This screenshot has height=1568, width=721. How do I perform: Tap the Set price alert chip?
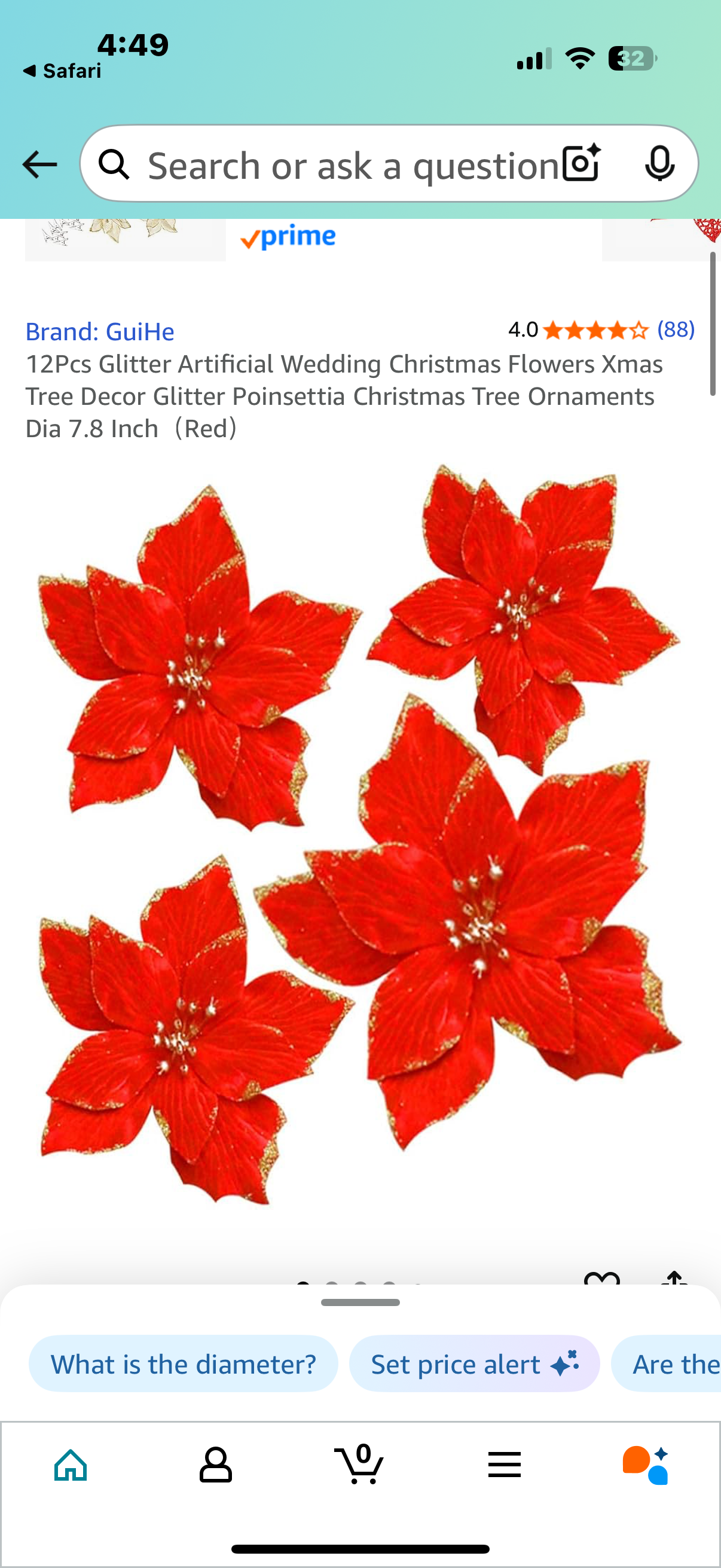(474, 1364)
